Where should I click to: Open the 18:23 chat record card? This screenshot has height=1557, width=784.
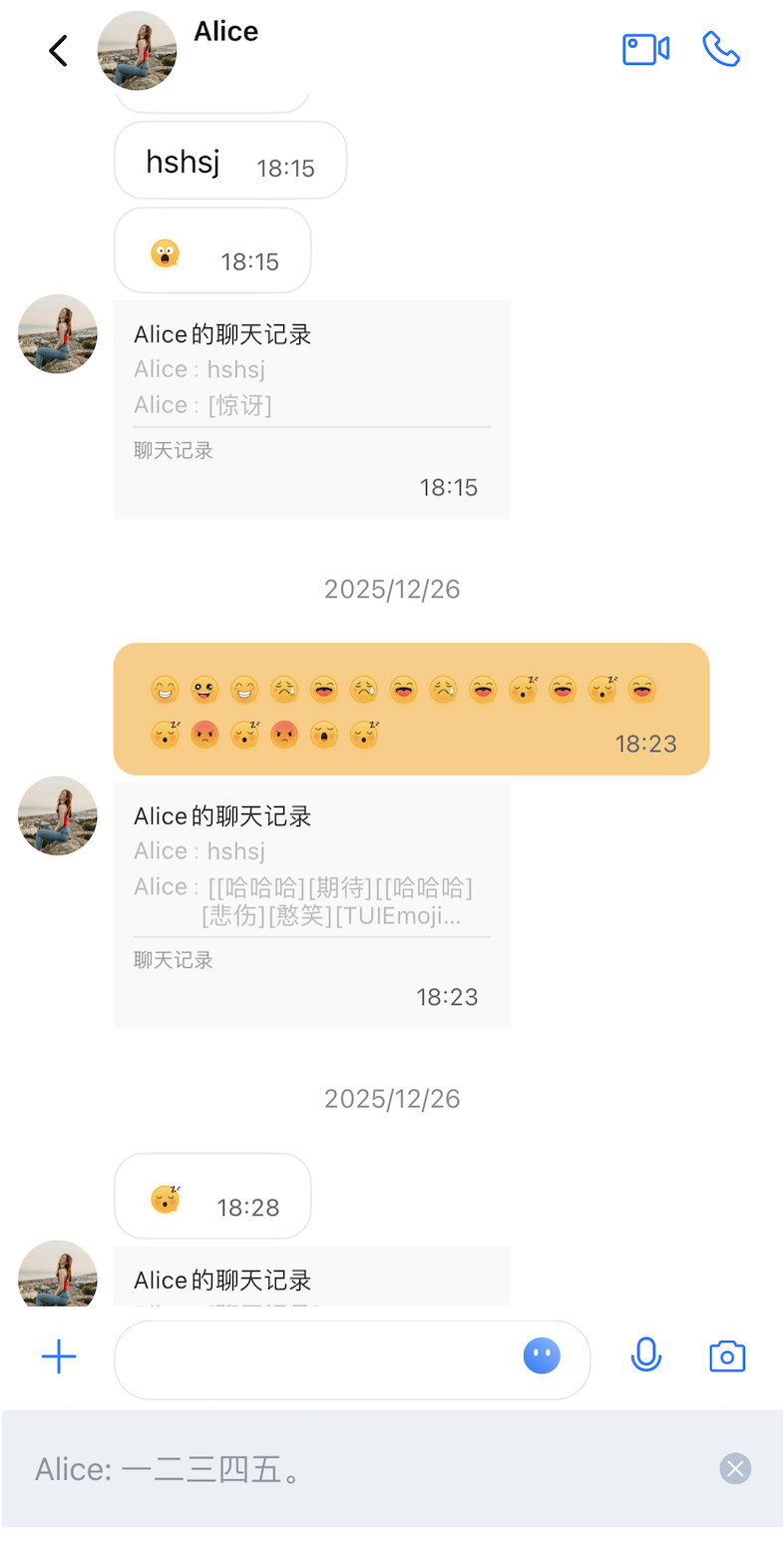pos(311,904)
